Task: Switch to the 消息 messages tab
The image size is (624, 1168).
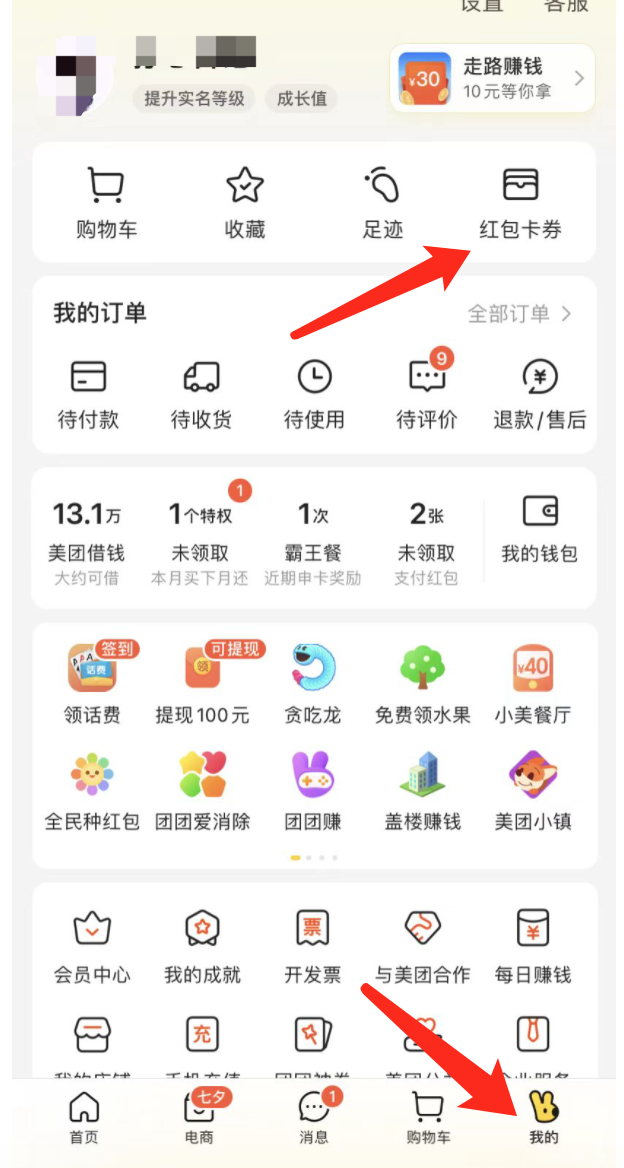Action: (314, 1116)
